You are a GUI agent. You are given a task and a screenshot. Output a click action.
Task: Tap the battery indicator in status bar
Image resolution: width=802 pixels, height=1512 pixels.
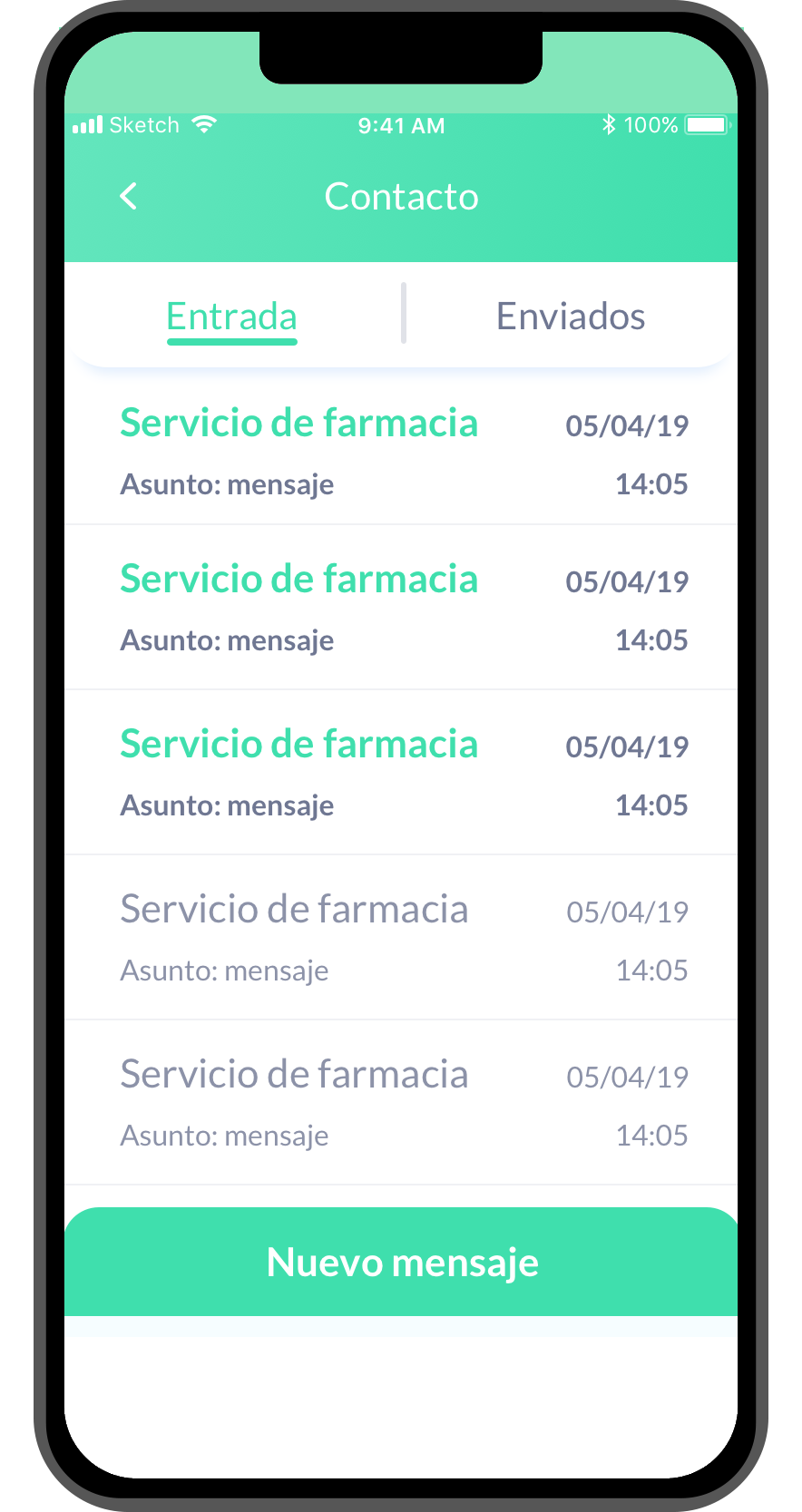click(x=706, y=123)
